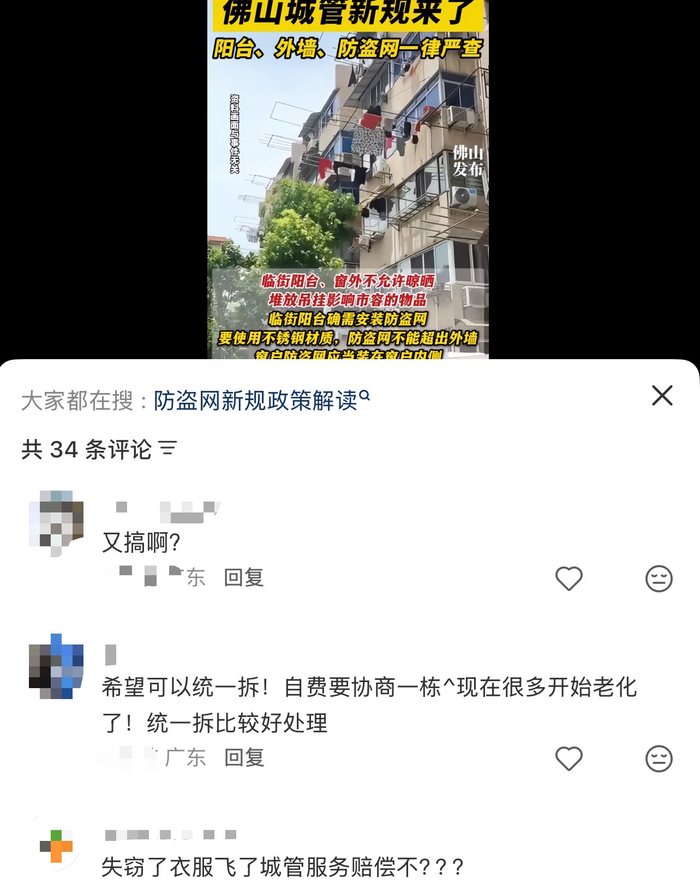Close the comments panel
This screenshot has width=700, height=888.
pos(662,395)
